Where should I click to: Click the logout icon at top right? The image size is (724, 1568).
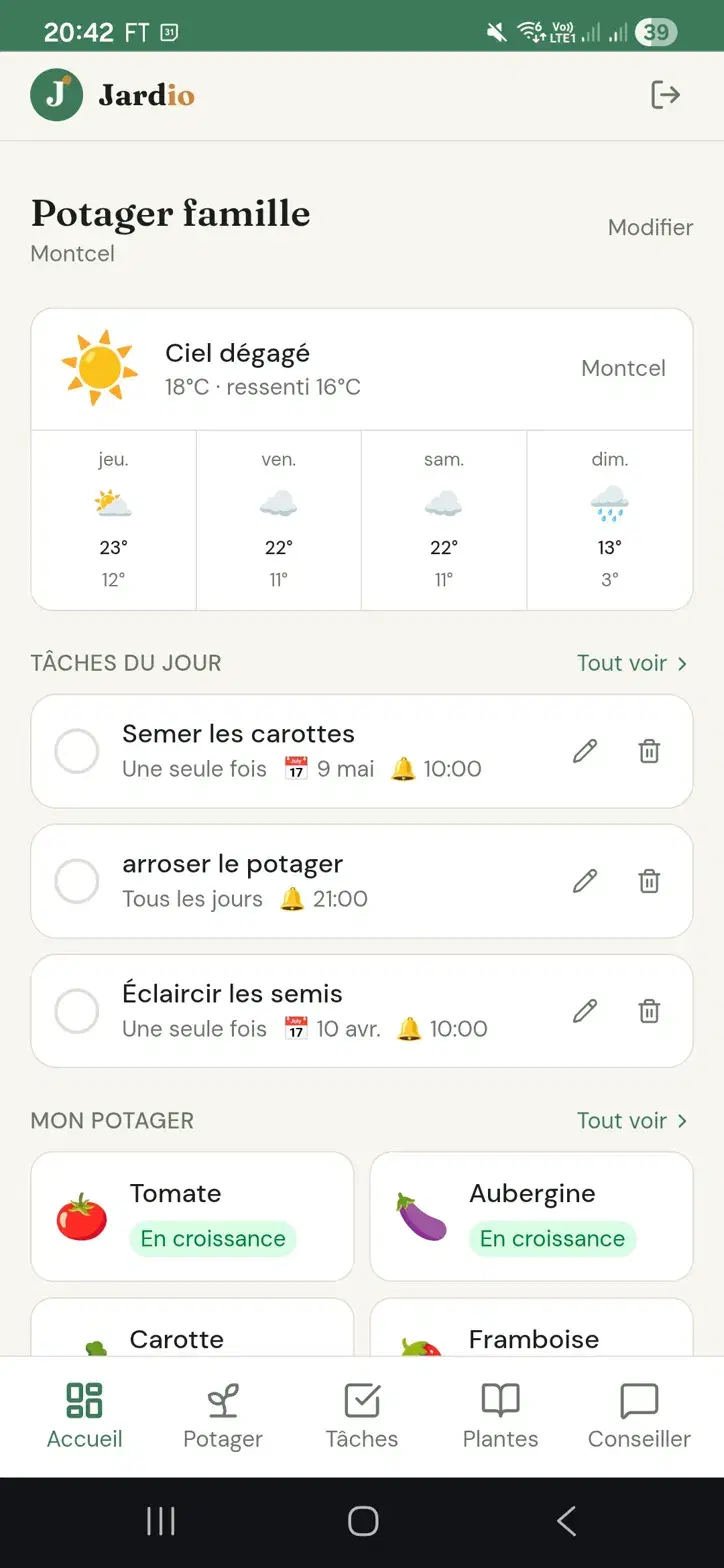[x=664, y=95]
